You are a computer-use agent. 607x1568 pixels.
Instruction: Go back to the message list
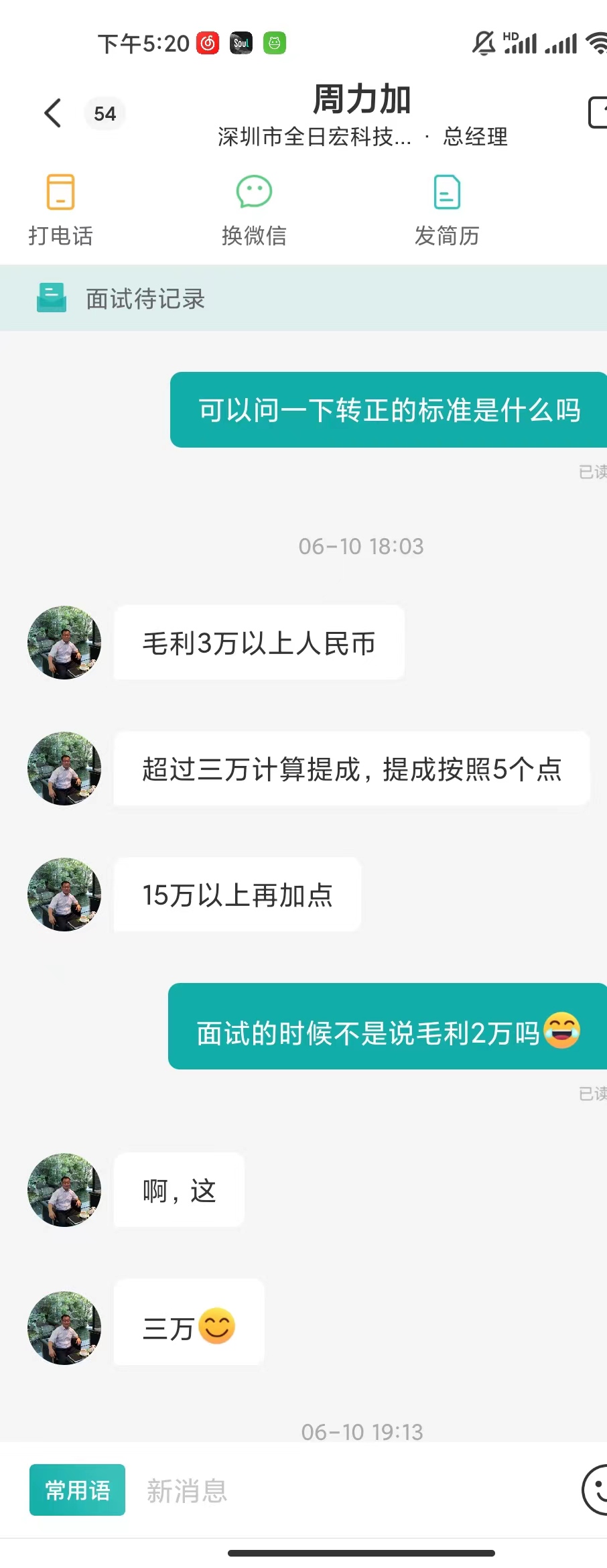53,113
